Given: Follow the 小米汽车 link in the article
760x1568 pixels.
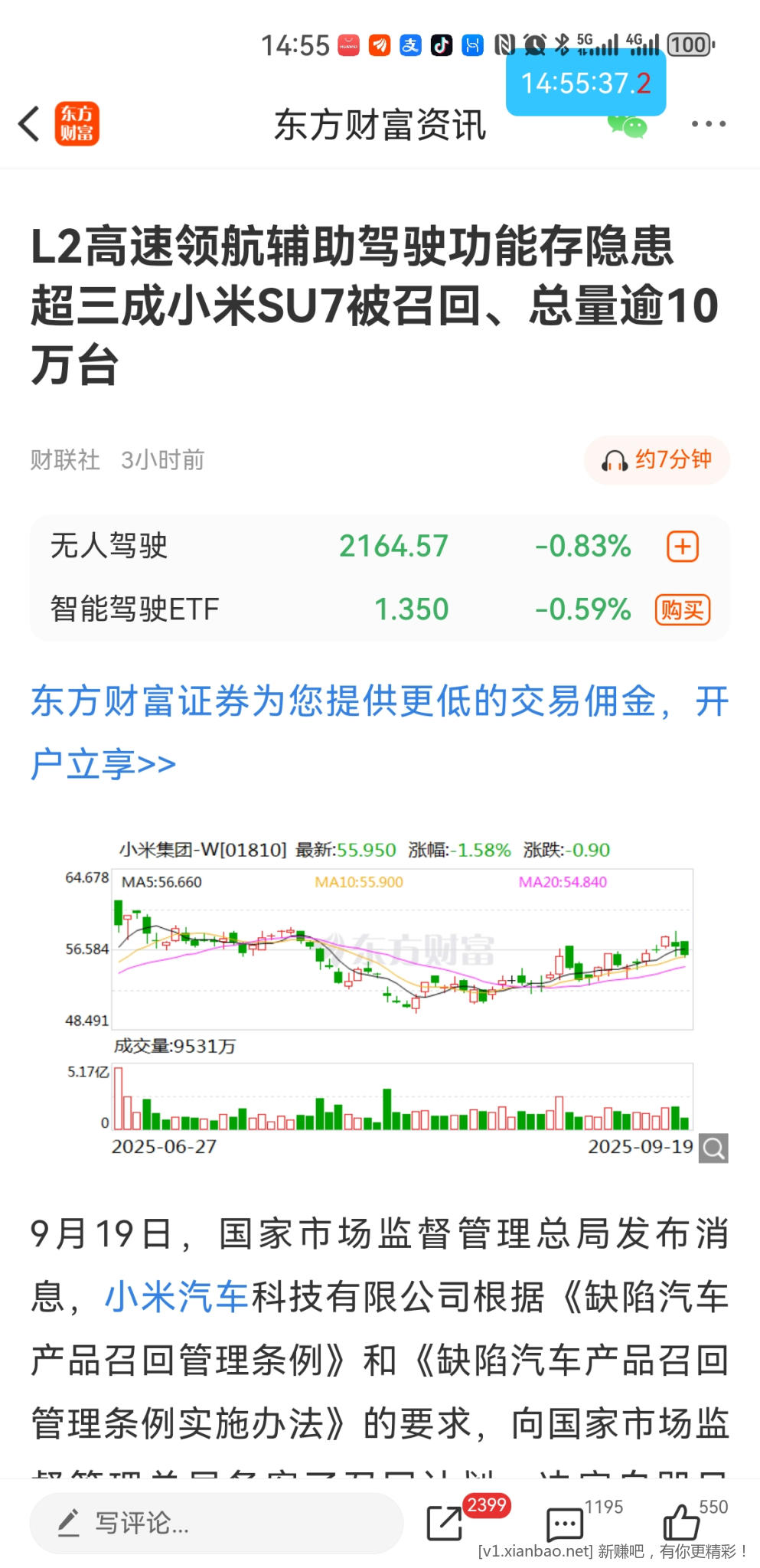Looking at the screenshot, I should (x=177, y=1297).
